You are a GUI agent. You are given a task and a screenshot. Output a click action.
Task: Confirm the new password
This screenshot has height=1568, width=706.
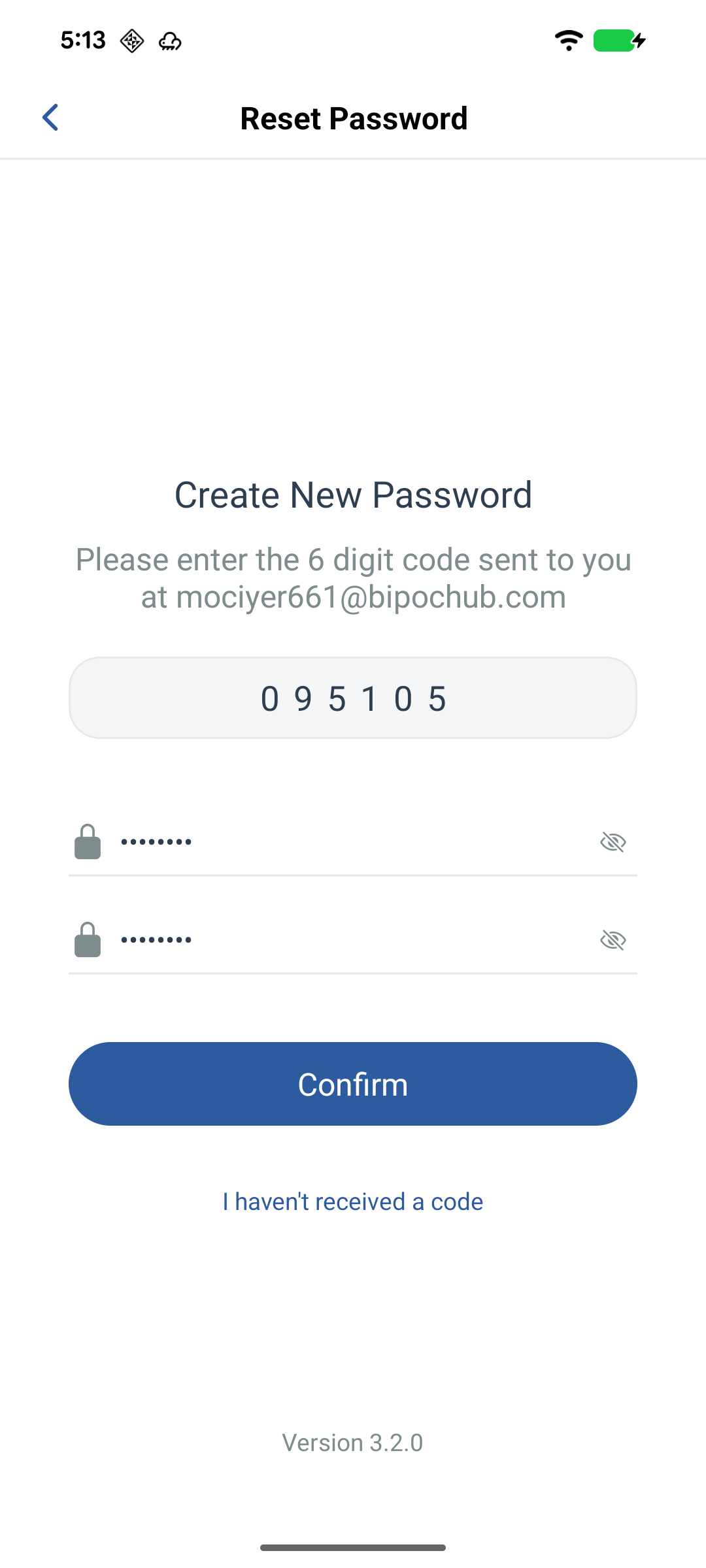tap(353, 1084)
